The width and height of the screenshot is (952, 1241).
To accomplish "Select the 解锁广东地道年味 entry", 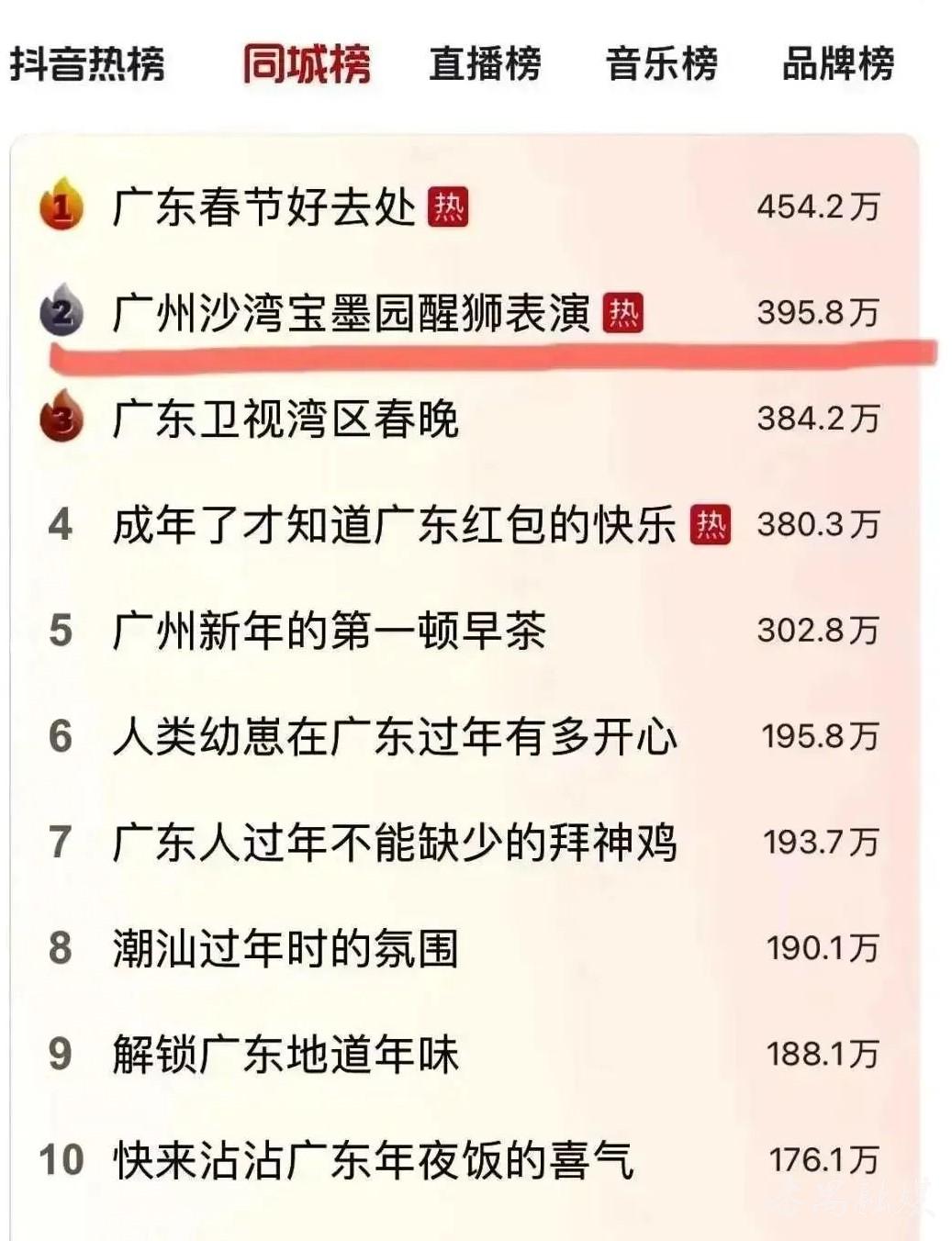I will [286, 1054].
